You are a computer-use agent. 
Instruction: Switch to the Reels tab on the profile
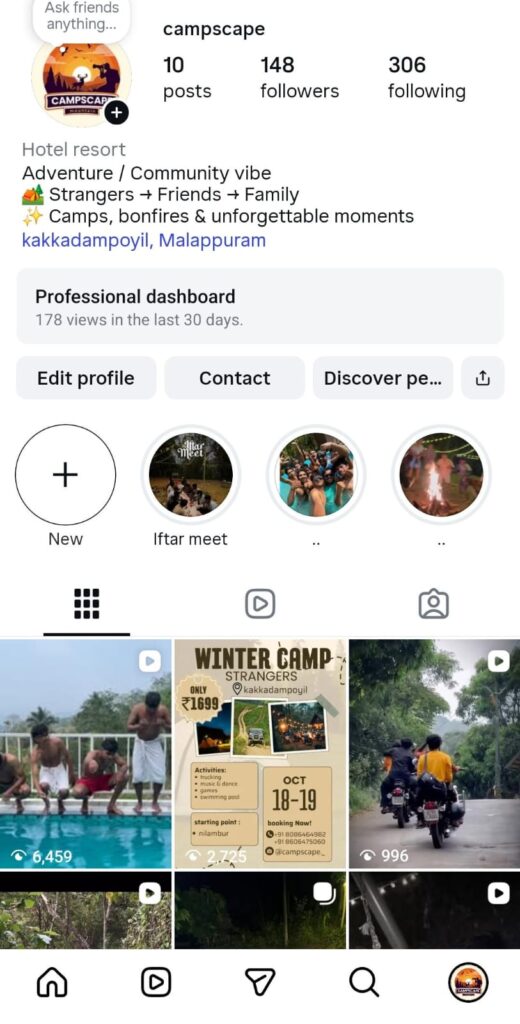pyautogui.click(x=260, y=604)
